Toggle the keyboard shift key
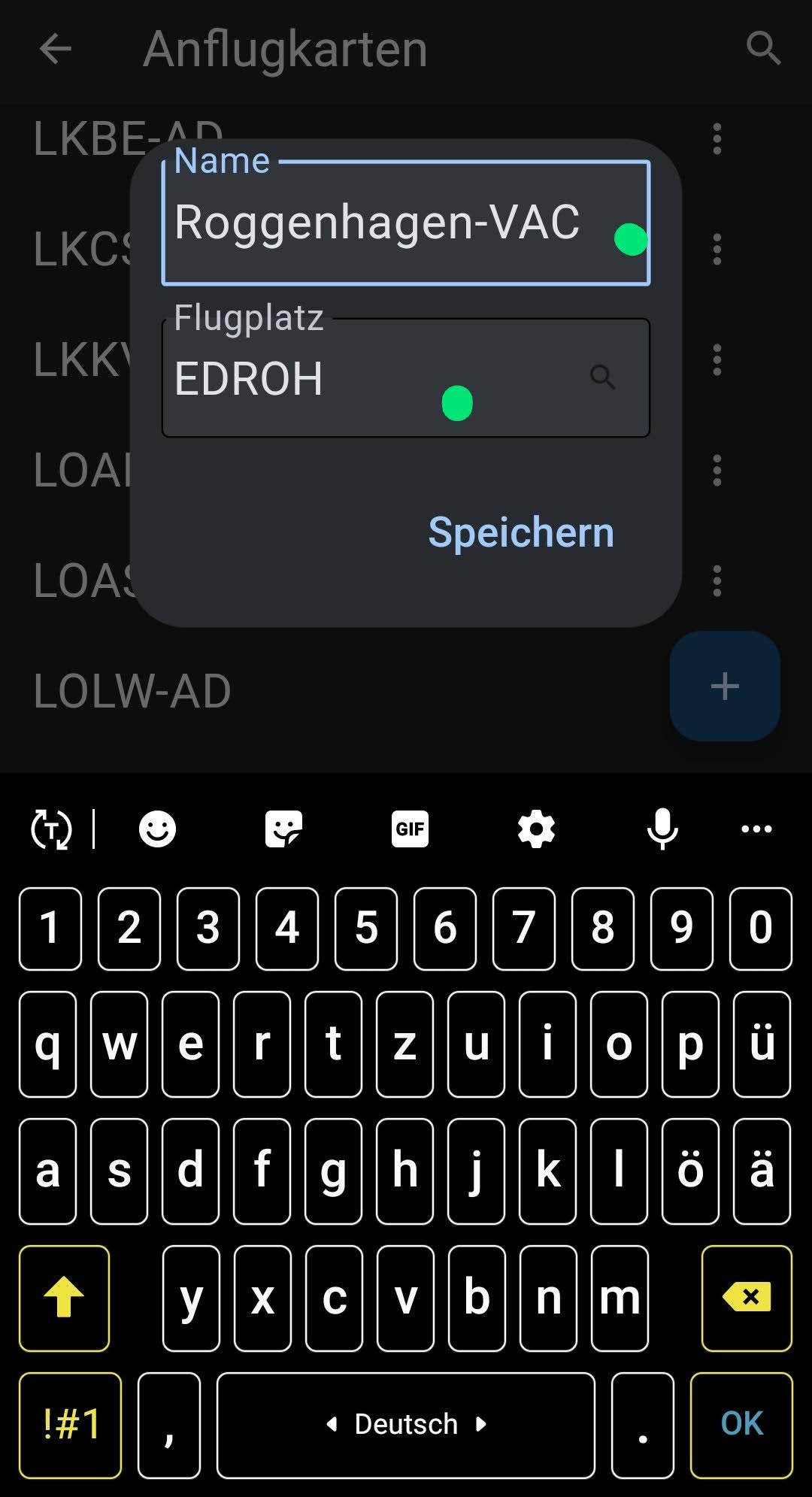Viewport: 812px width, 1497px height. [65, 1297]
